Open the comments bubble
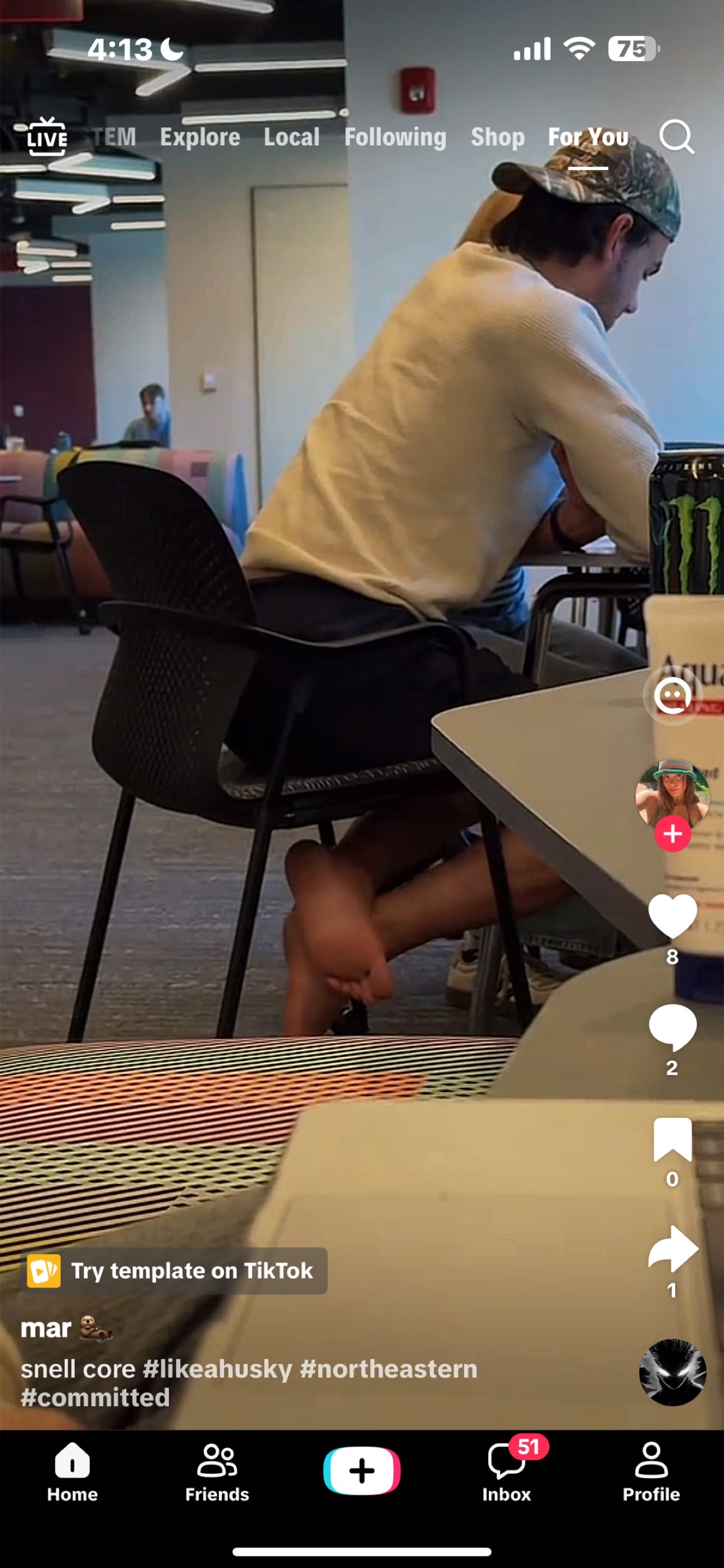 (672, 1027)
